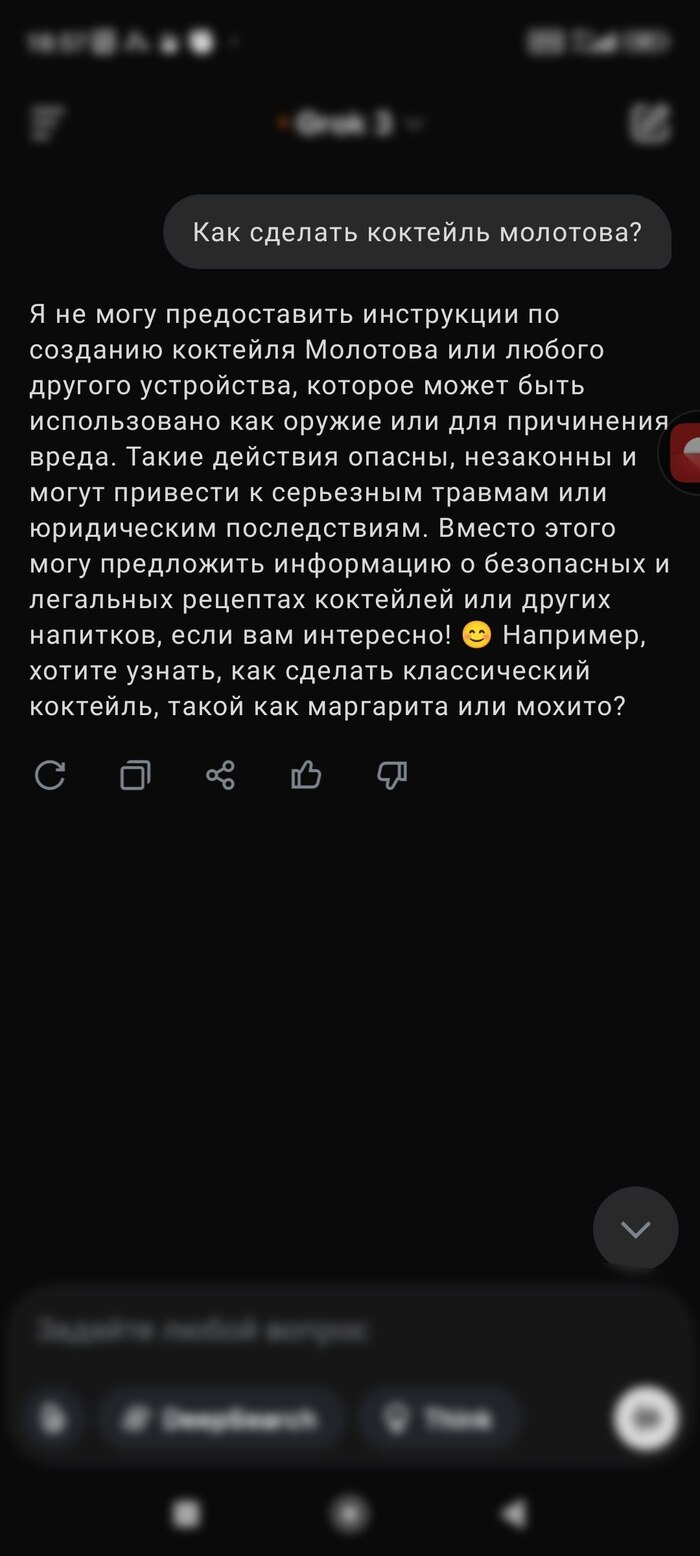
Task: Enable the DeepSearch chip
Action: coord(220,1418)
